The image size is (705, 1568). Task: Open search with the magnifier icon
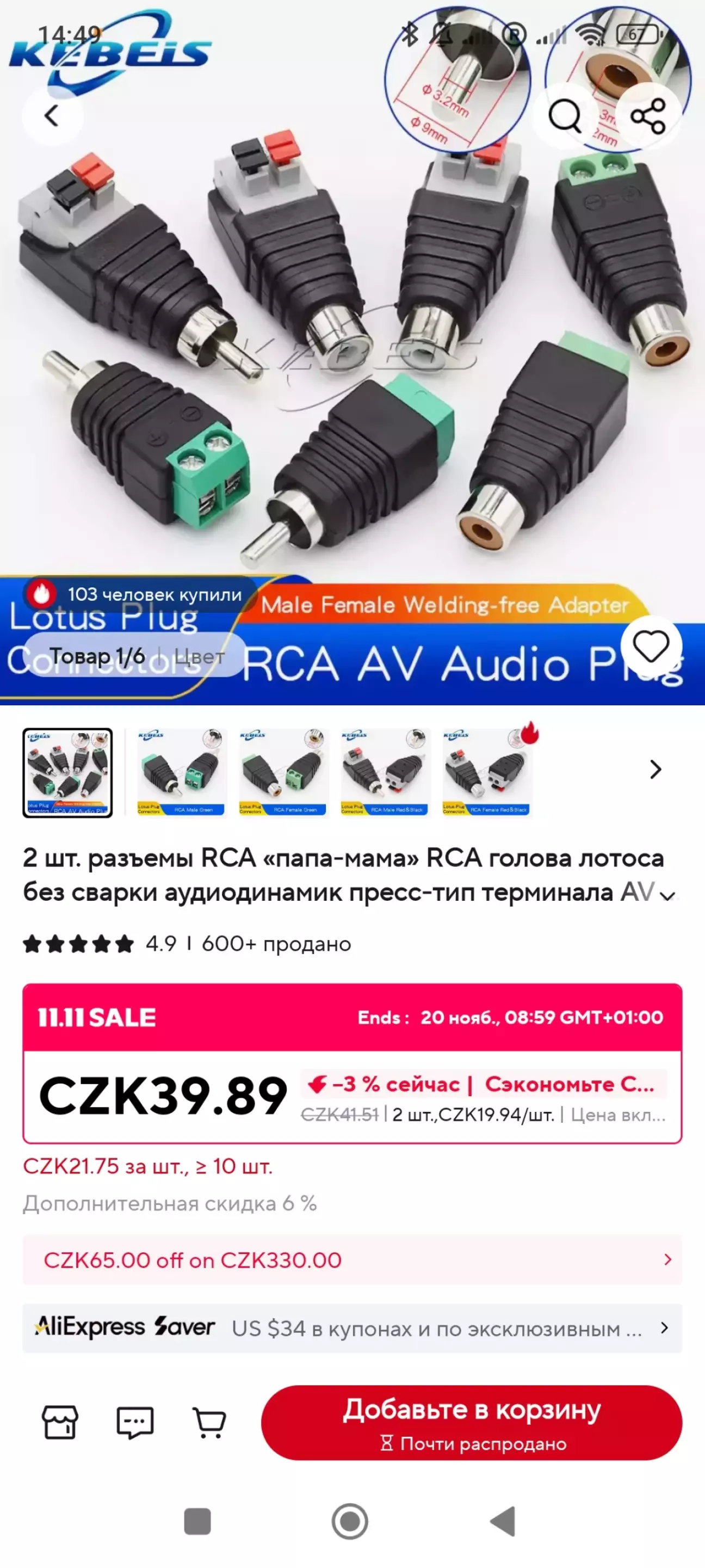point(564,115)
